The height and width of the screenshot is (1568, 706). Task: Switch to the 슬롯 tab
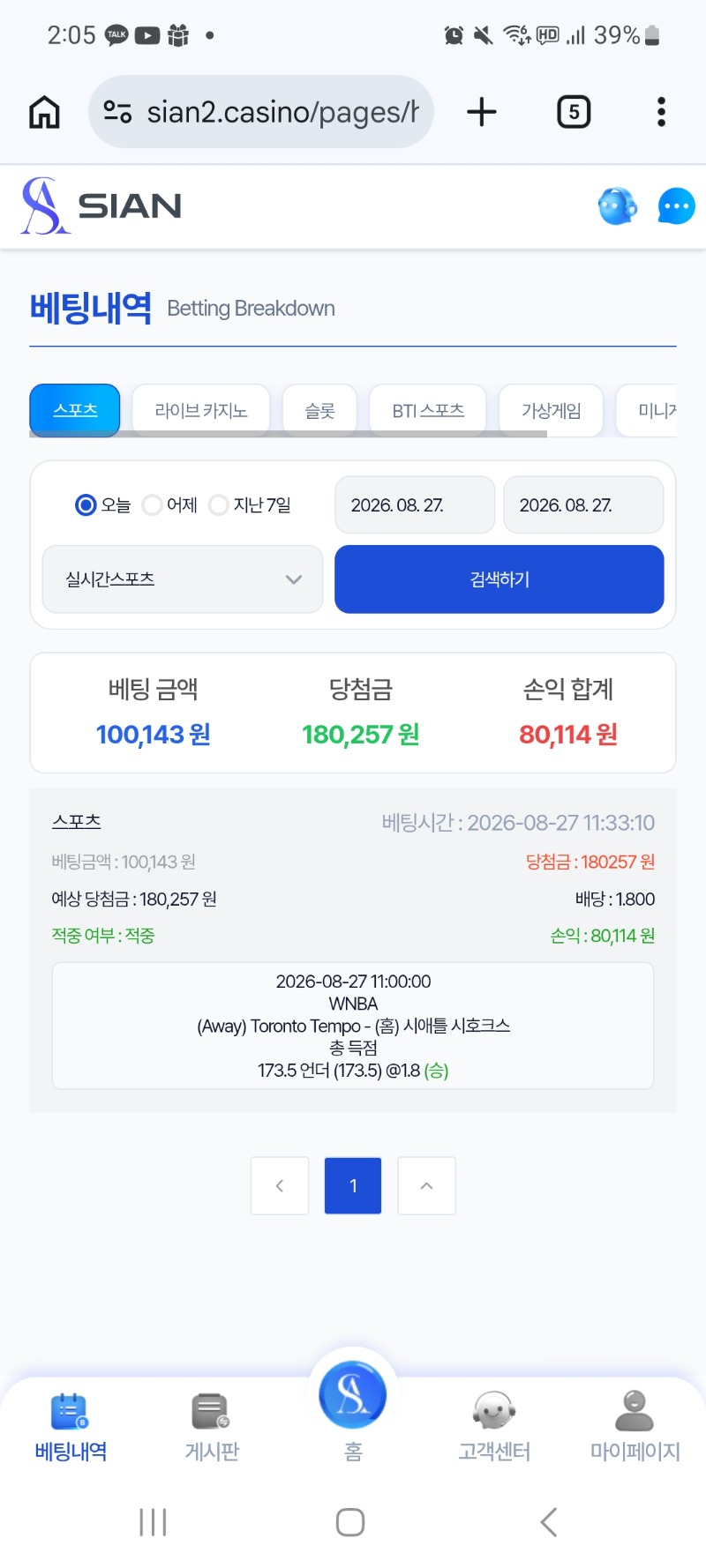(x=319, y=410)
